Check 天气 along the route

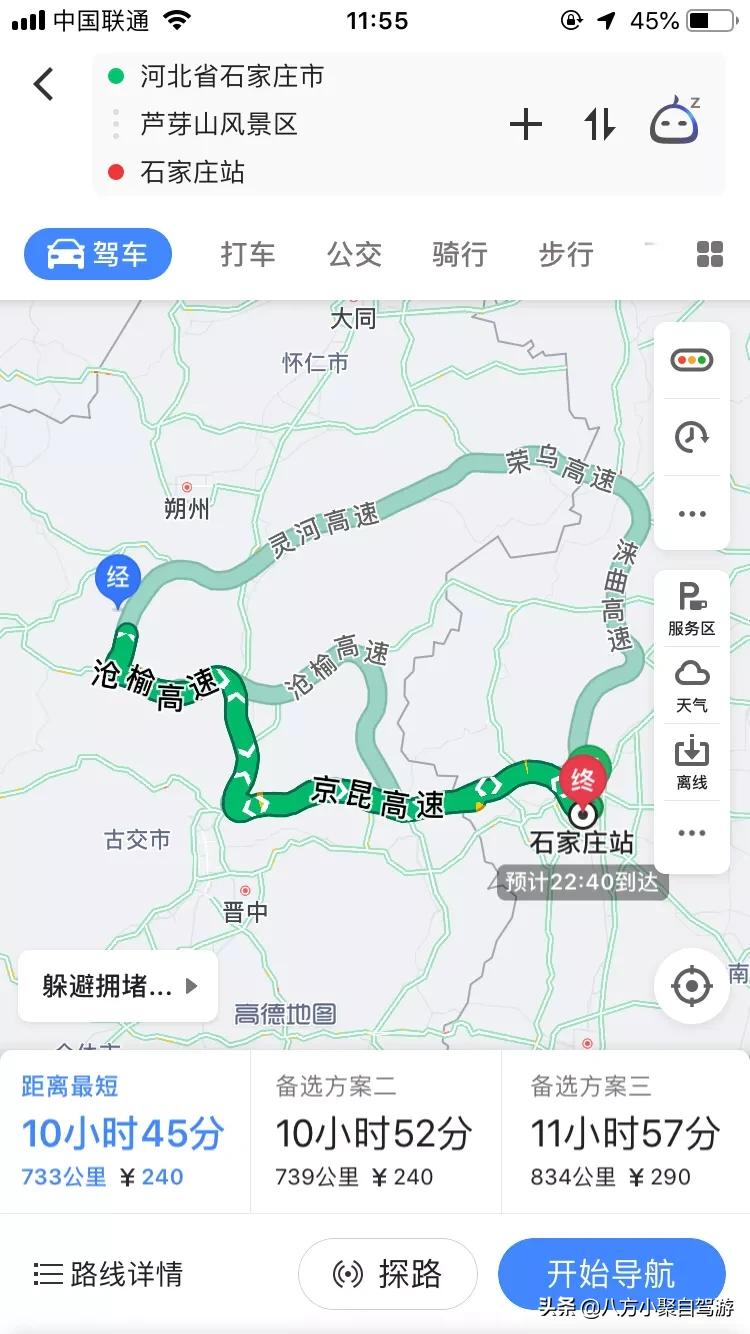click(x=691, y=686)
